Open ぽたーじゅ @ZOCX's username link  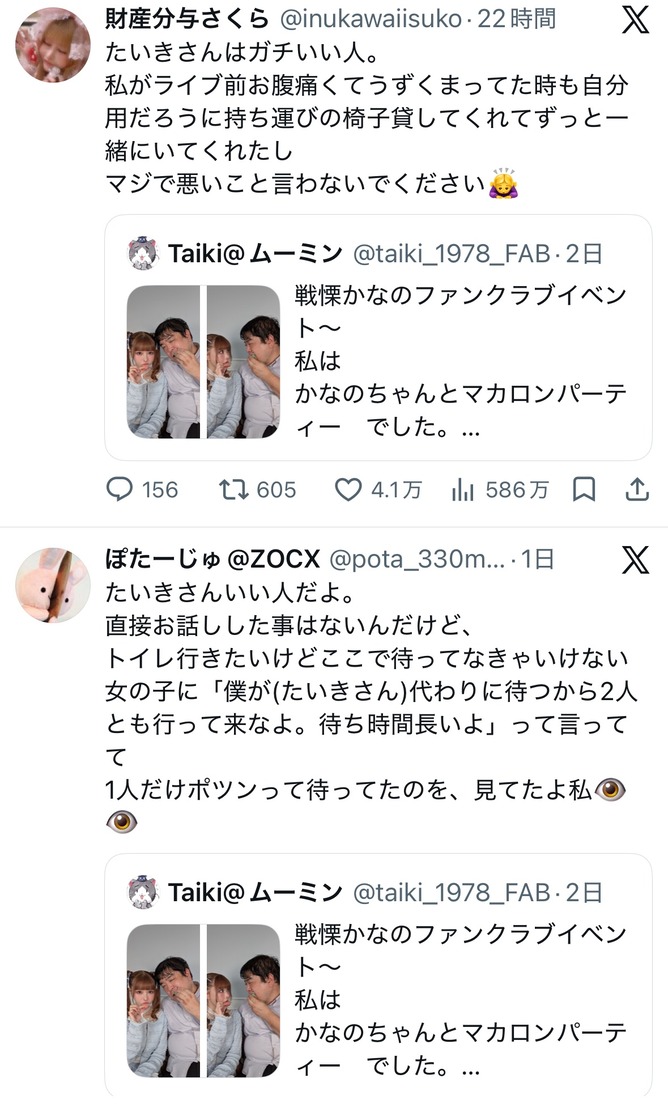[x=213, y=559]
